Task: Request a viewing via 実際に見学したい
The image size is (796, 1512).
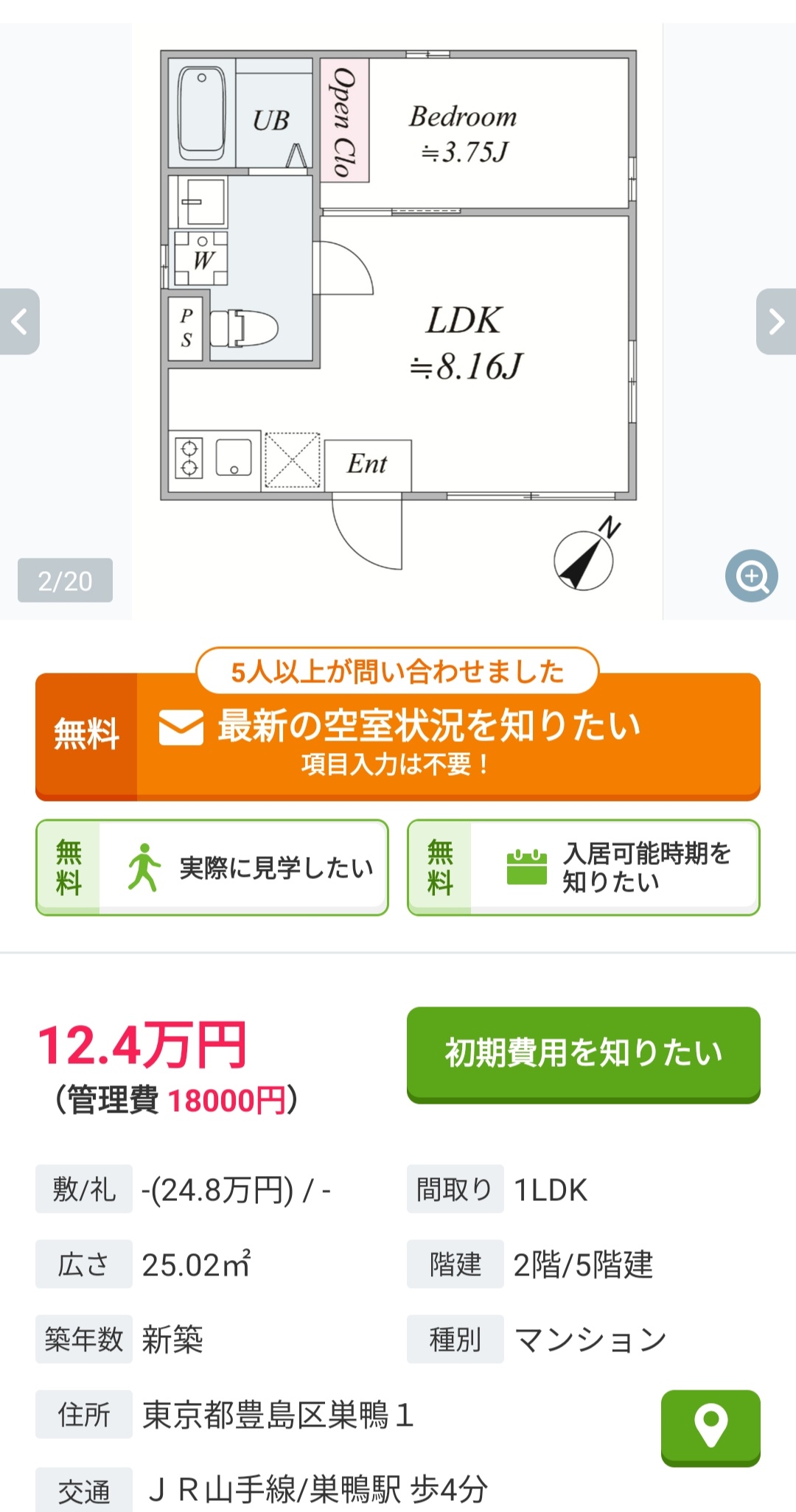Action: click(x=212, y=868)
